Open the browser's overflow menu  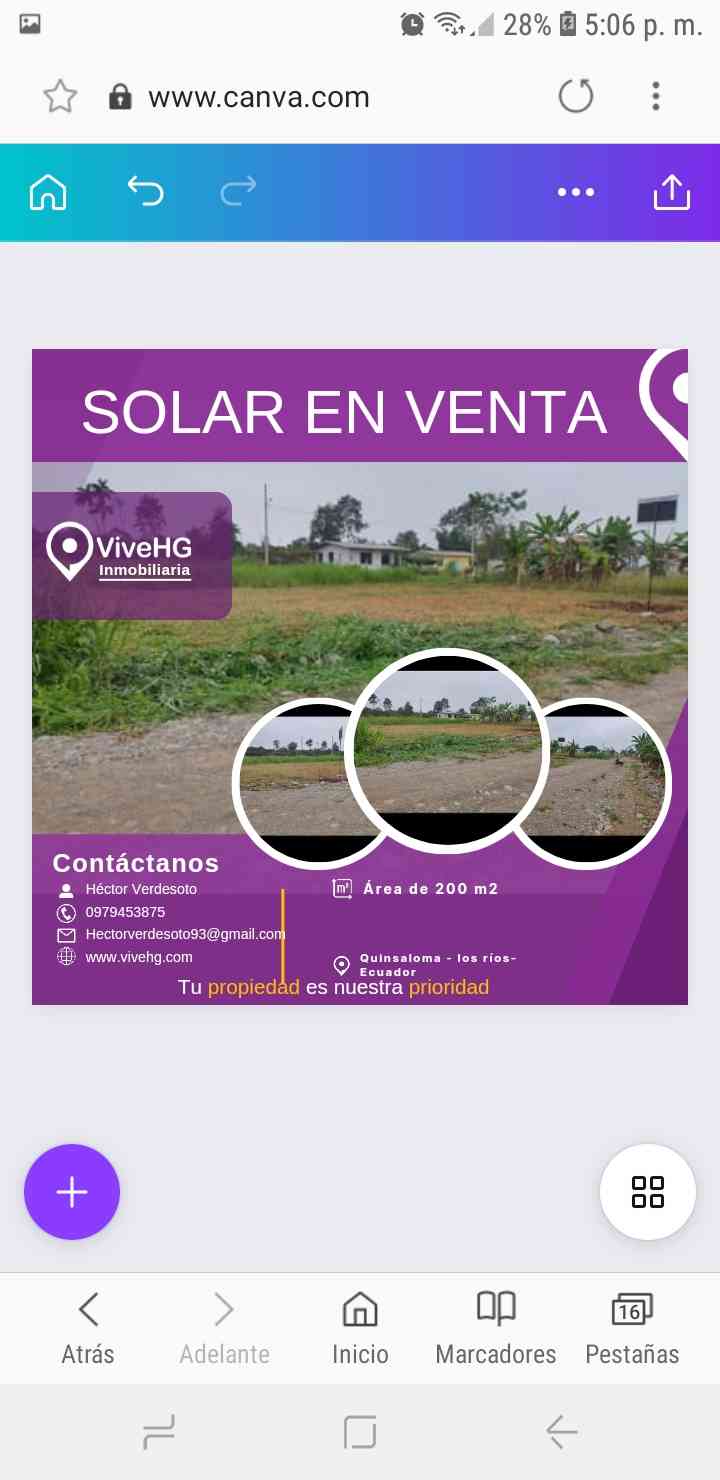tap(655, 97)
